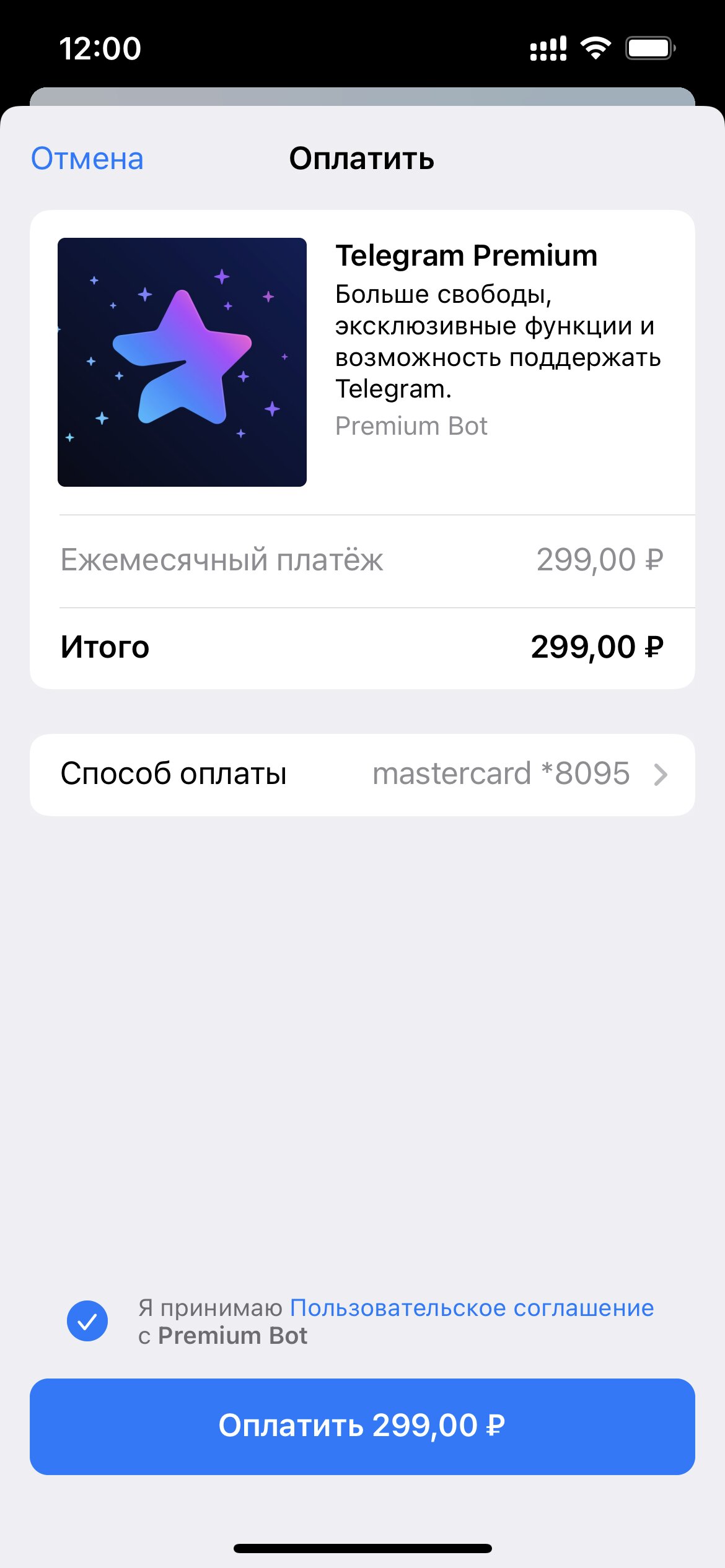Tap Отмена to cancel the payment
The width and height of the screenshot is (725, 1568).
[87, 159]
